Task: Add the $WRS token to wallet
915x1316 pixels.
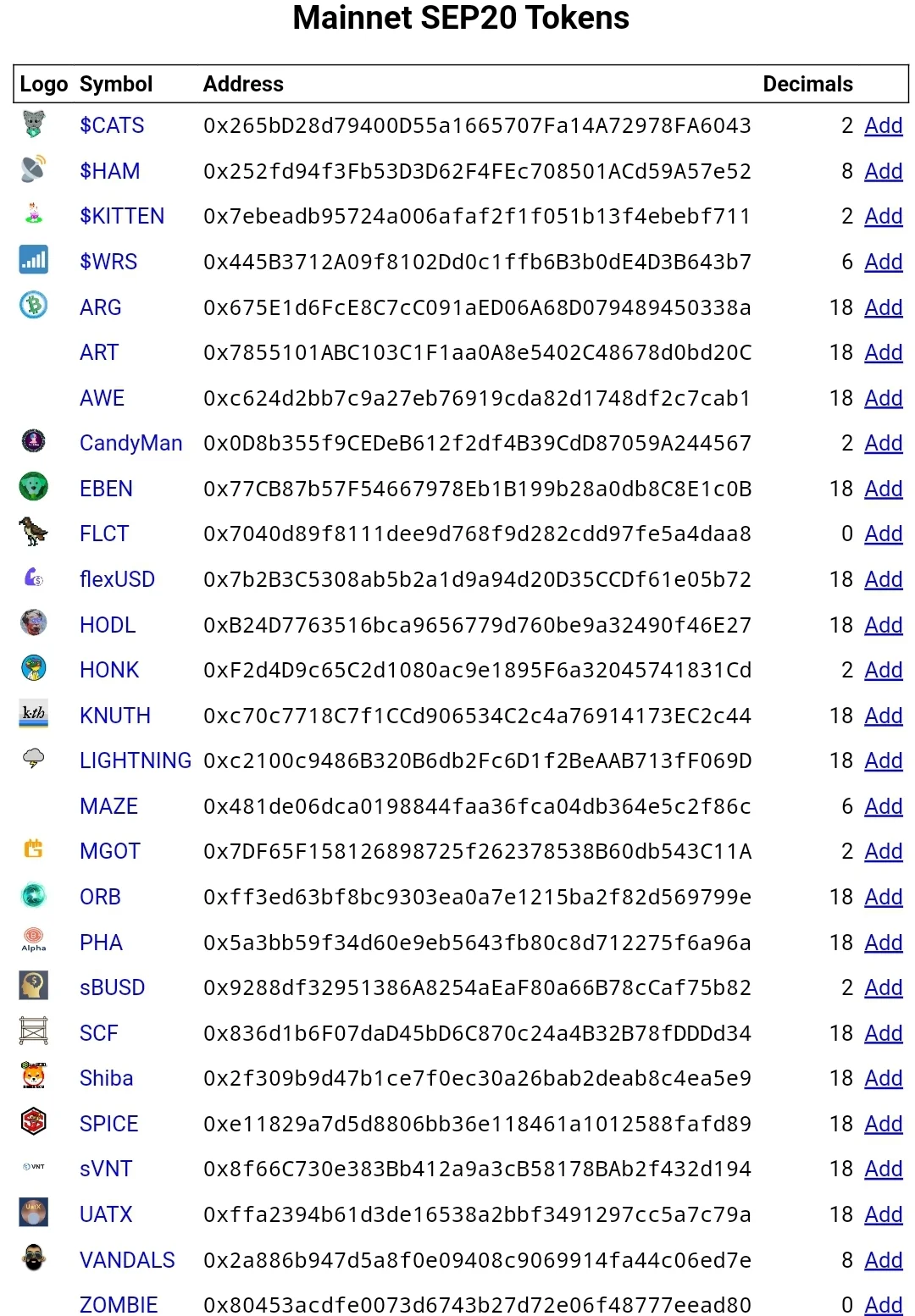Action: [x=883, y=262]
